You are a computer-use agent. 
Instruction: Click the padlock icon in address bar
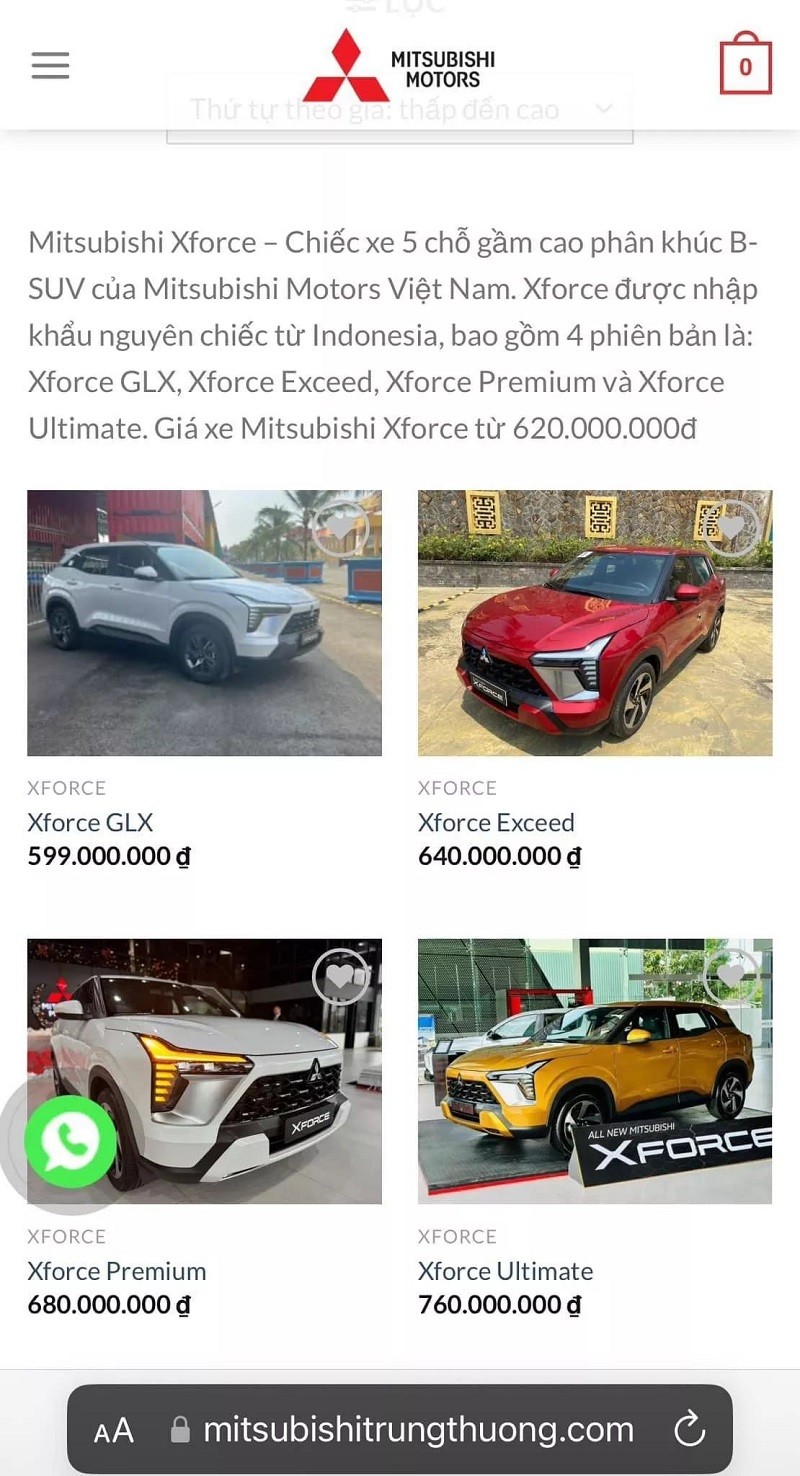tap(181, 1430)
